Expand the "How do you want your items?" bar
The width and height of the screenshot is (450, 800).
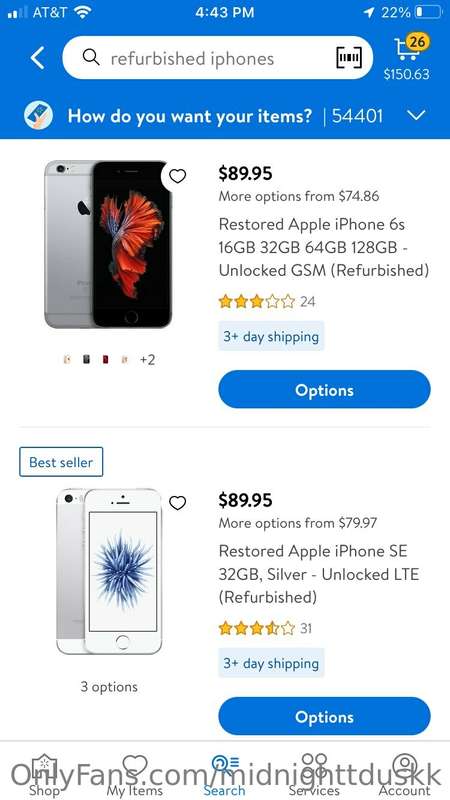[225, 116]
